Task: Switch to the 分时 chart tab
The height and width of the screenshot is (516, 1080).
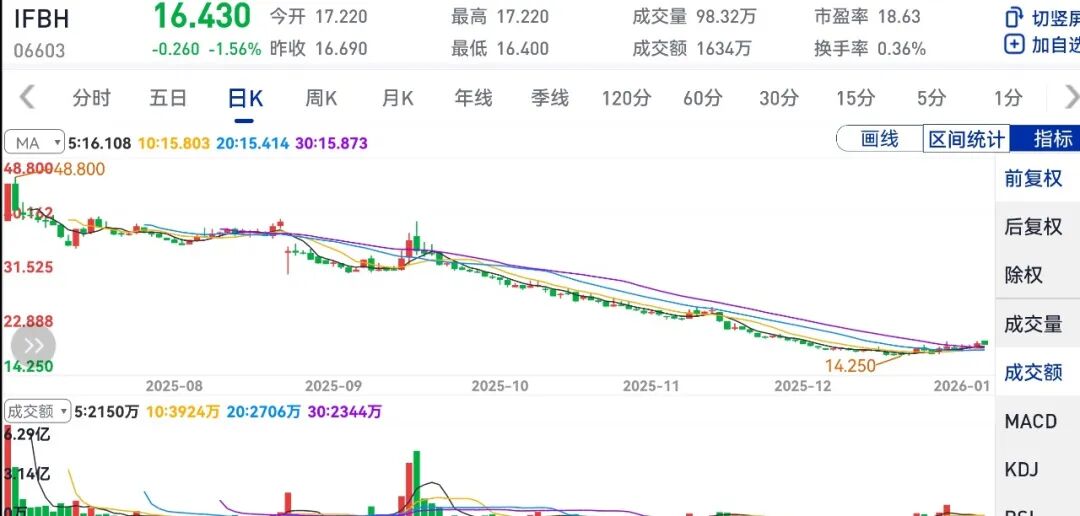Action: coord(91,98)
